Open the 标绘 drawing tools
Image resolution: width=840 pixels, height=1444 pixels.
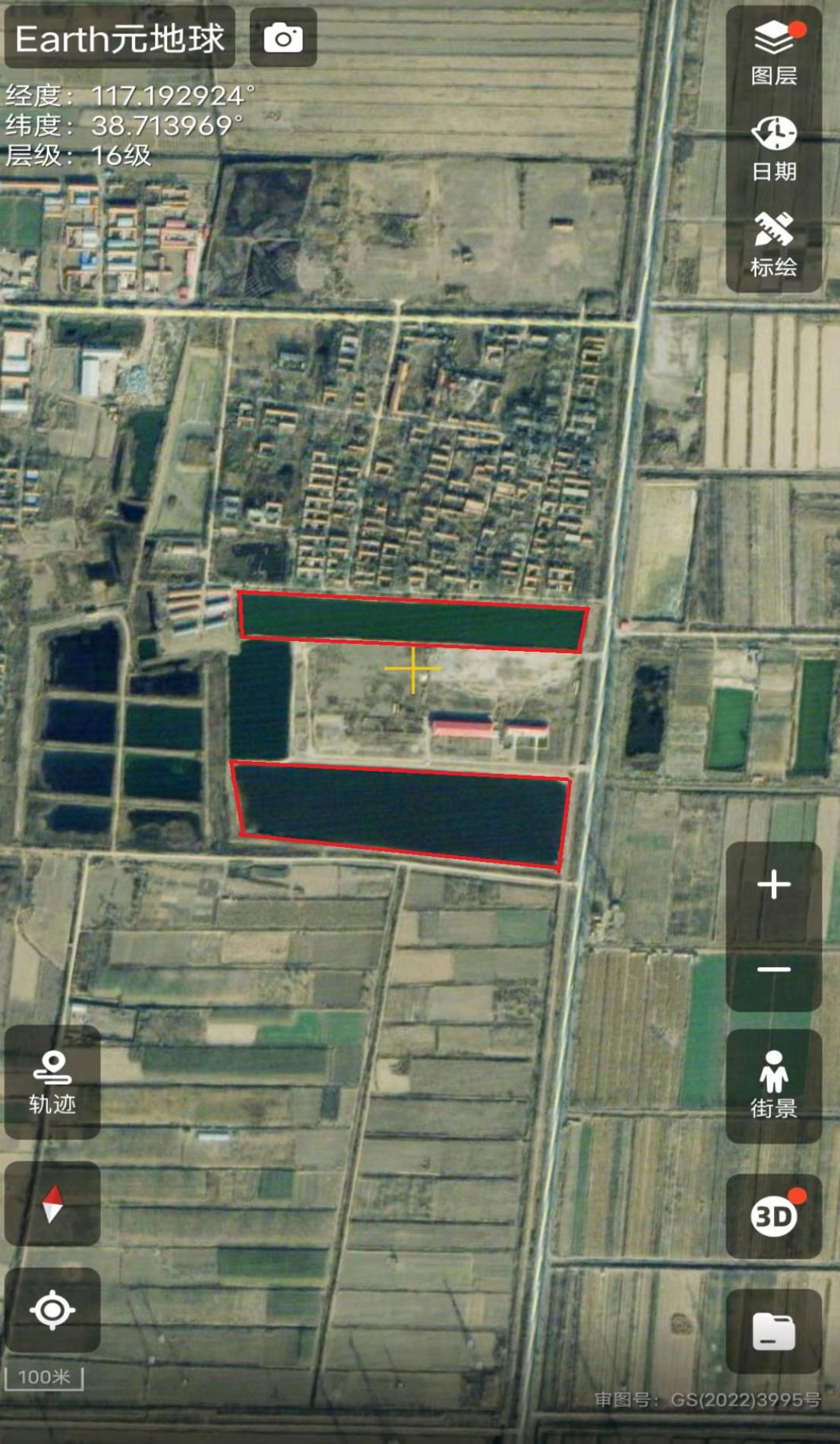pyautogui.click(x=773, y=245)
